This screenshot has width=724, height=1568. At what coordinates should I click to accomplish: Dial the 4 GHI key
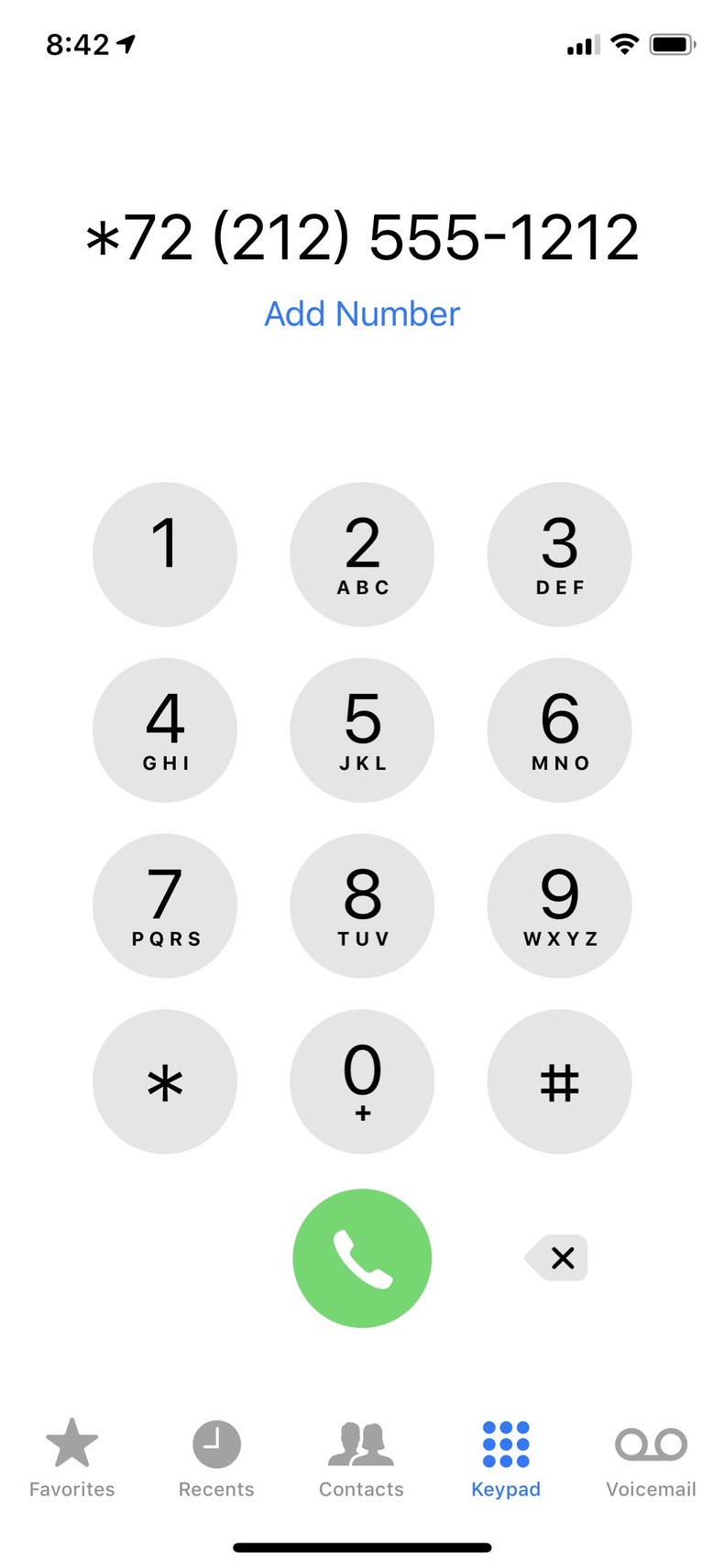click(x=165, y=730)
